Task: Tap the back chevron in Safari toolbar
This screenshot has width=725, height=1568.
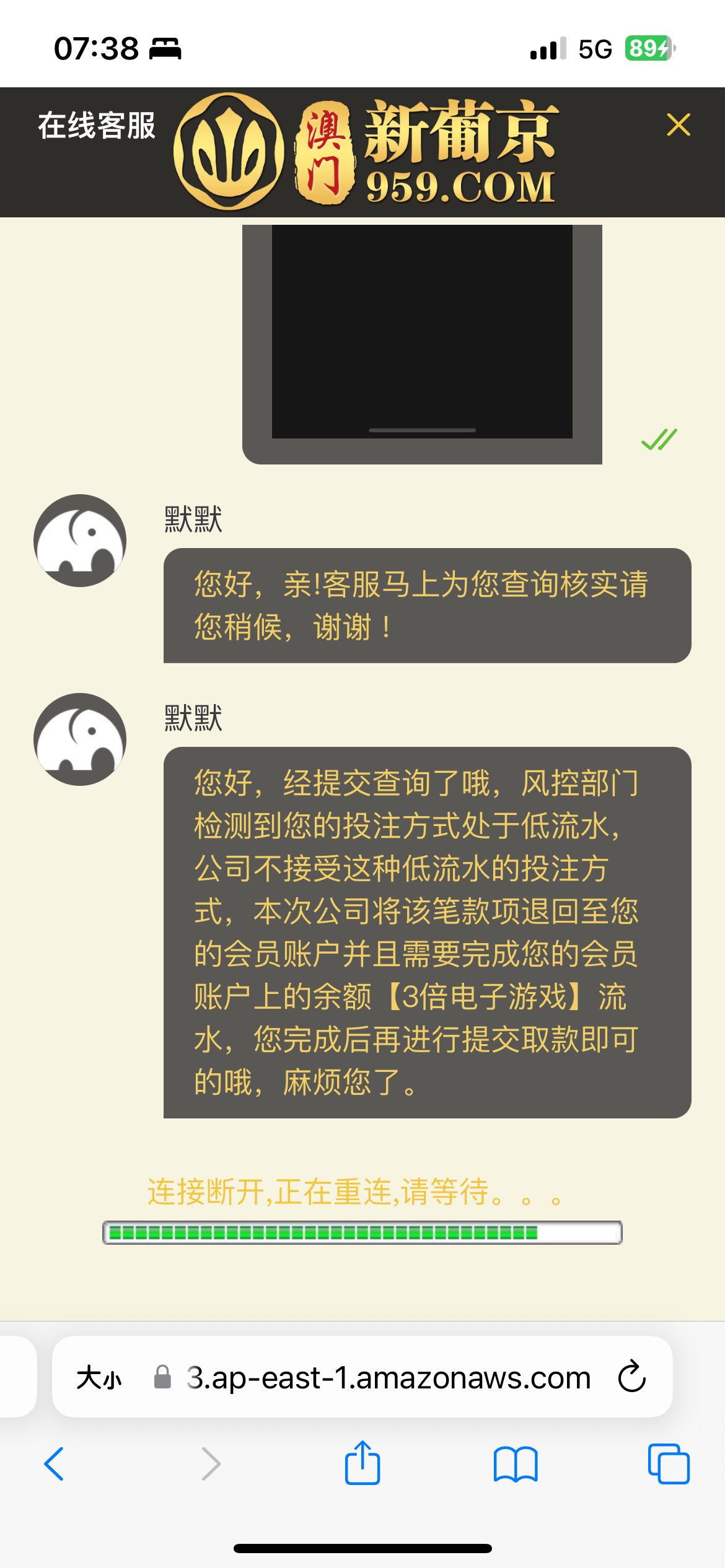Action: click(55, 1464)
